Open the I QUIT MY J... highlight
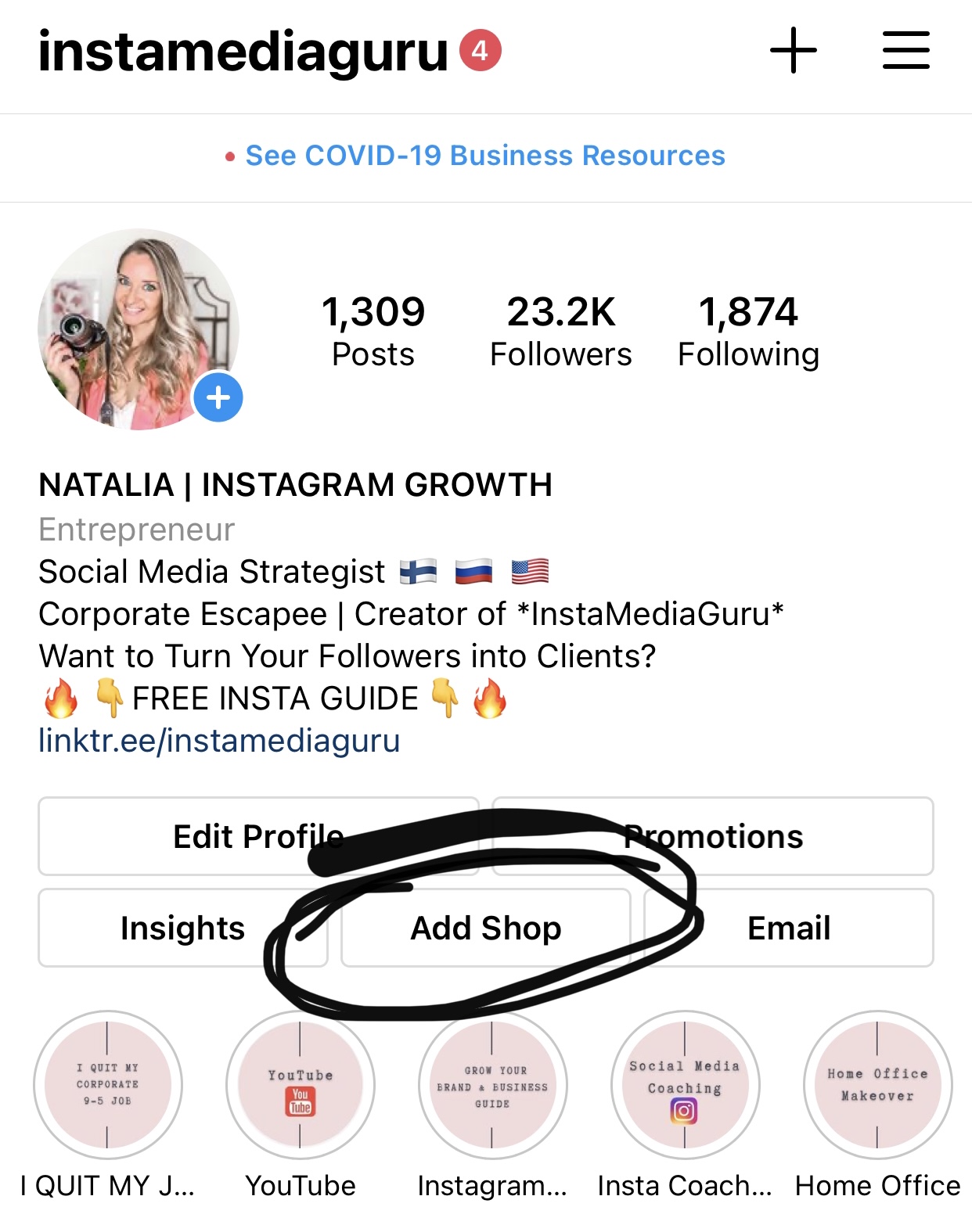972x1232 pixels. click(x=107, y=1085)
